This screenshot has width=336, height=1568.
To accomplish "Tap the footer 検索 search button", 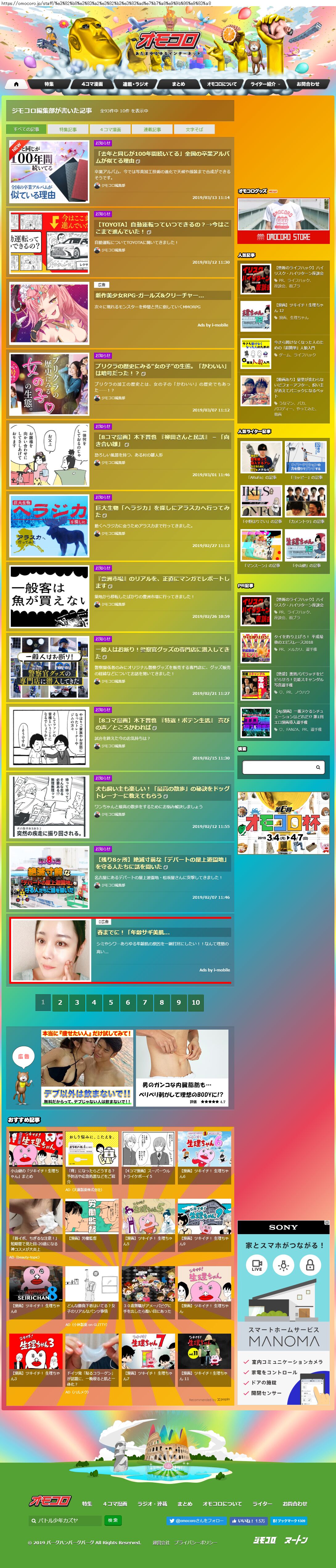I will [113, 1520].
